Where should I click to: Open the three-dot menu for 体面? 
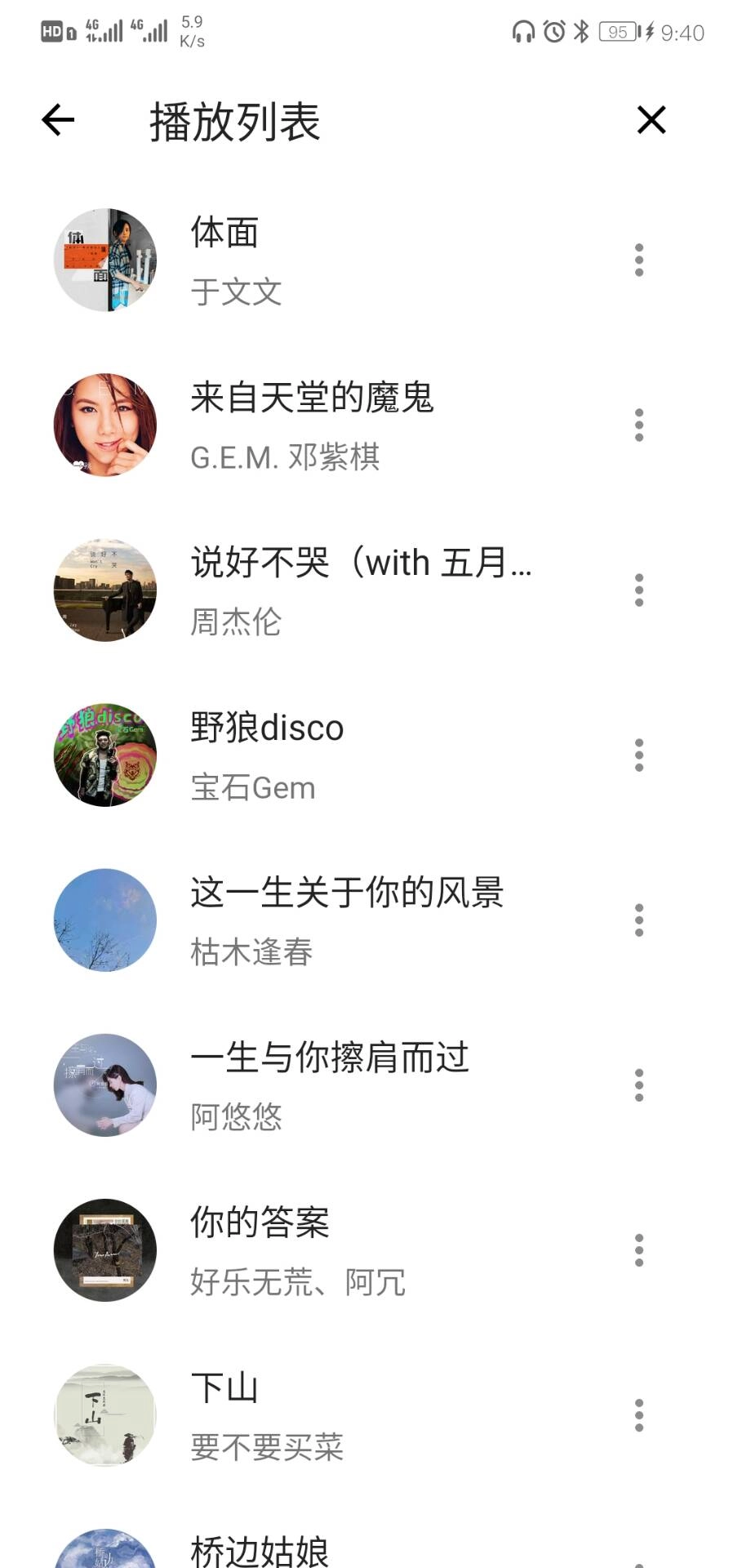tap(638, 260)
